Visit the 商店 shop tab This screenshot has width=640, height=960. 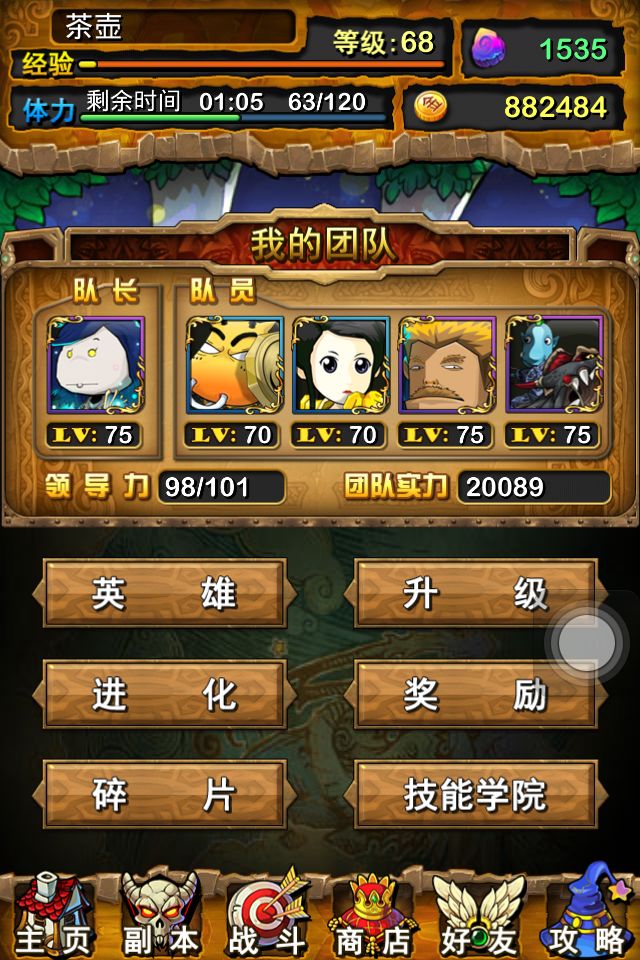tap(371, 915)
